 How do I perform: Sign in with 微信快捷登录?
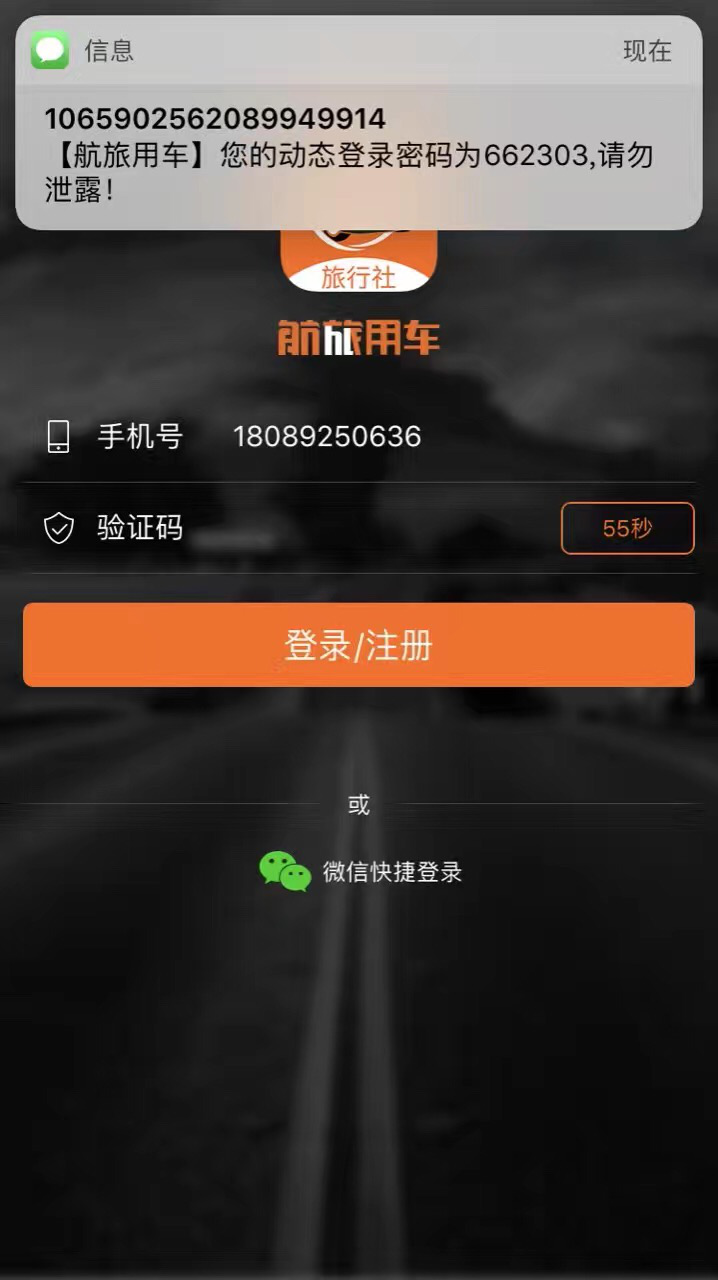pyautogui.click(x=361, y=871)
